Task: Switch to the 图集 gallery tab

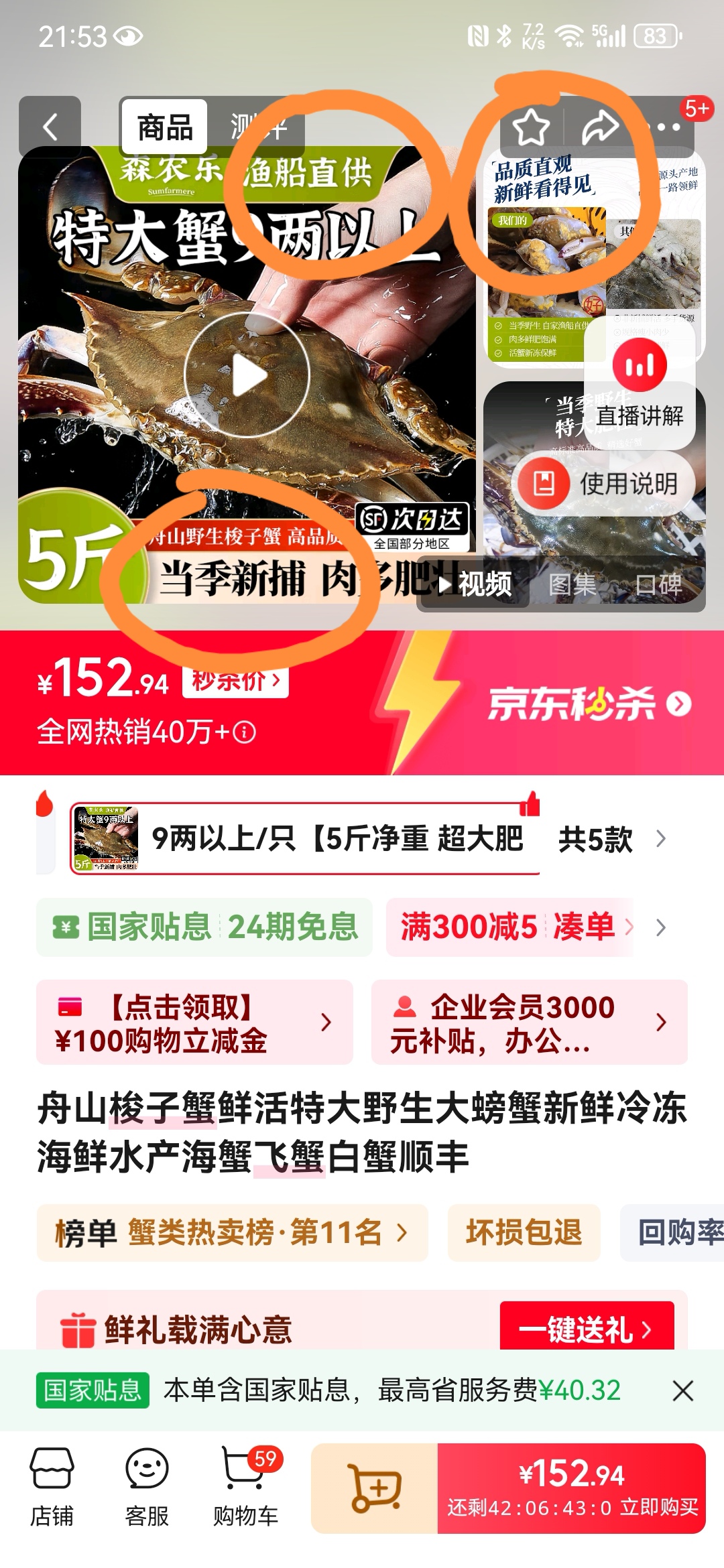Action: (x=572, y=584)
